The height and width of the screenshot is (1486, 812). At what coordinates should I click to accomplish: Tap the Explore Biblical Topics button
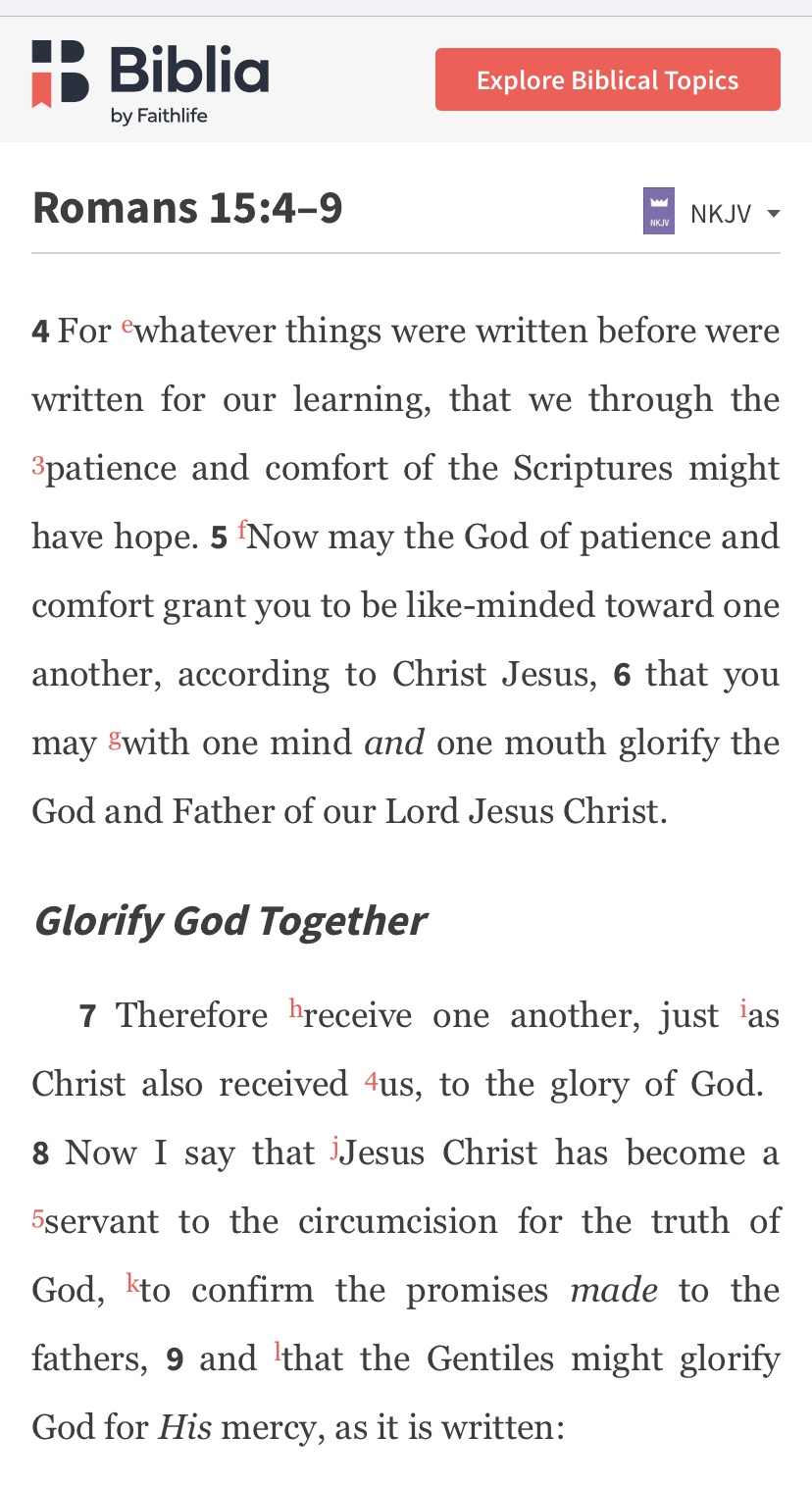pyautogui.click(x=607, y=79)
